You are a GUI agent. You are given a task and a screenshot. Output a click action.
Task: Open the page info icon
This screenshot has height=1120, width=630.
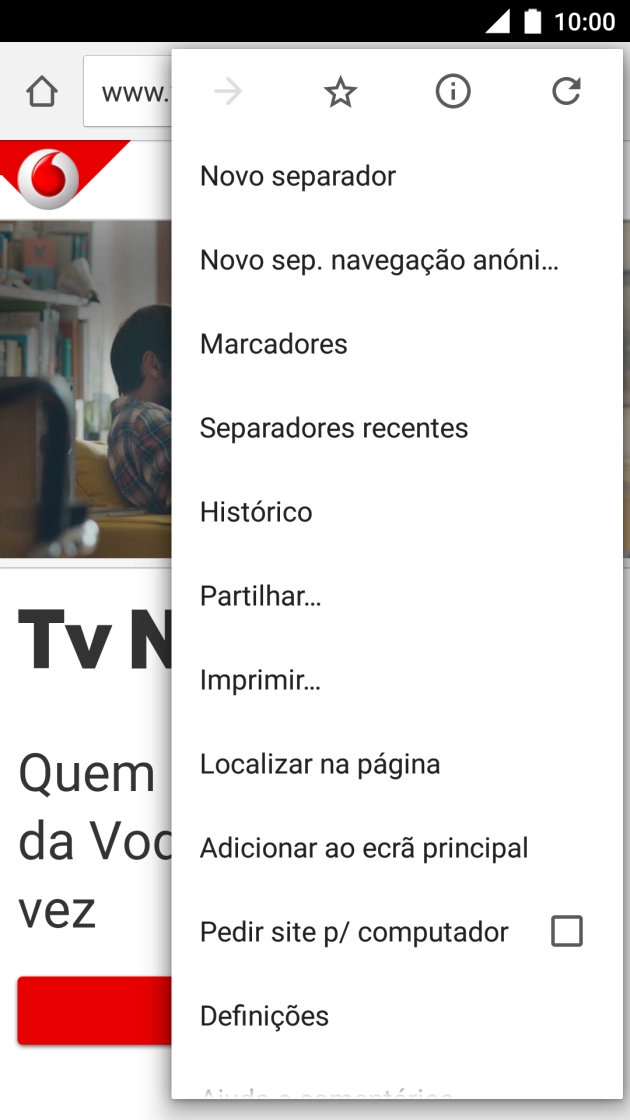453,93
